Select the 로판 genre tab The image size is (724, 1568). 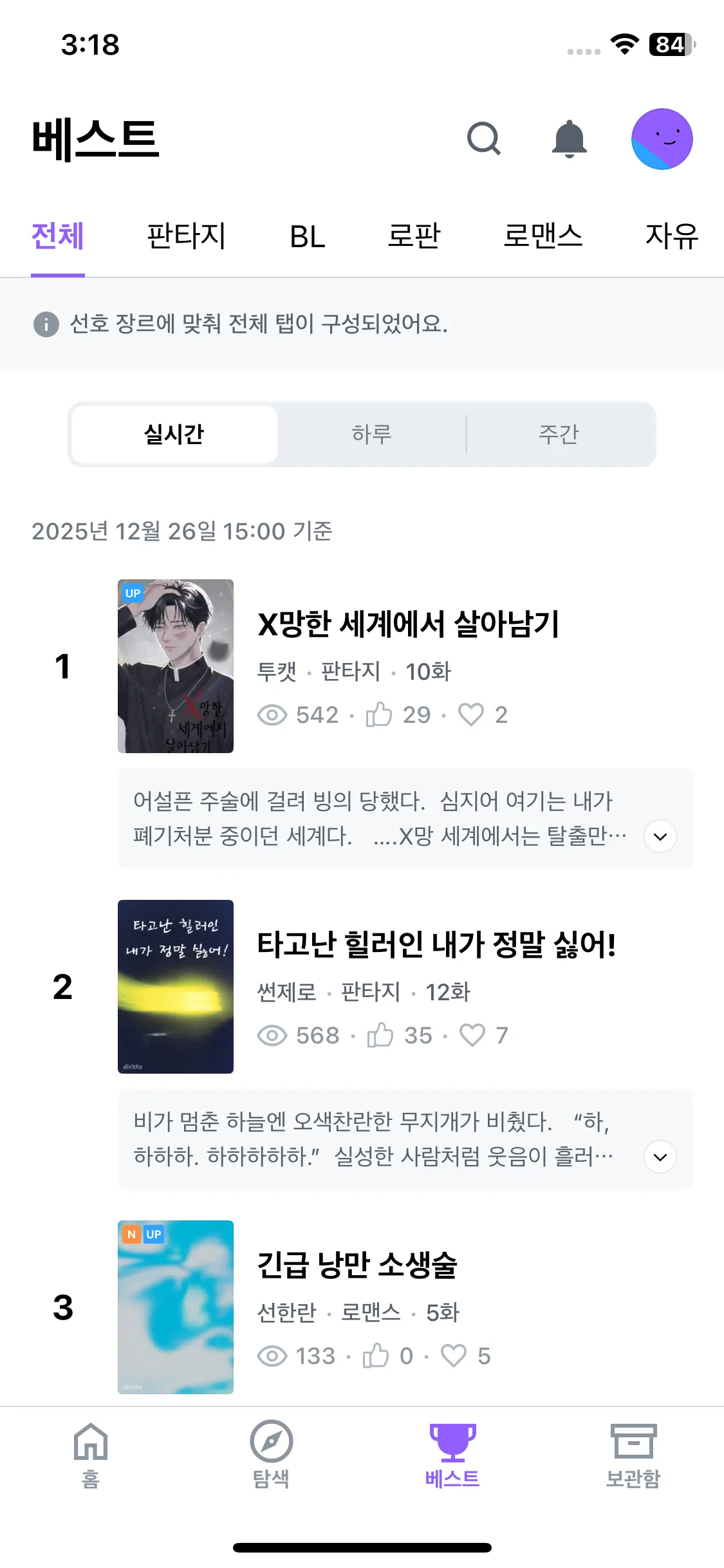pos(414,236)
